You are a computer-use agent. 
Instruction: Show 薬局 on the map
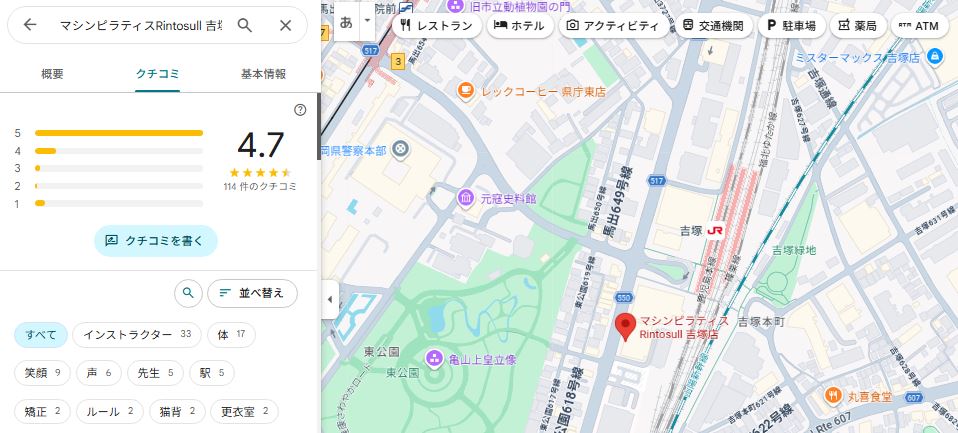[x=857, y=25]
